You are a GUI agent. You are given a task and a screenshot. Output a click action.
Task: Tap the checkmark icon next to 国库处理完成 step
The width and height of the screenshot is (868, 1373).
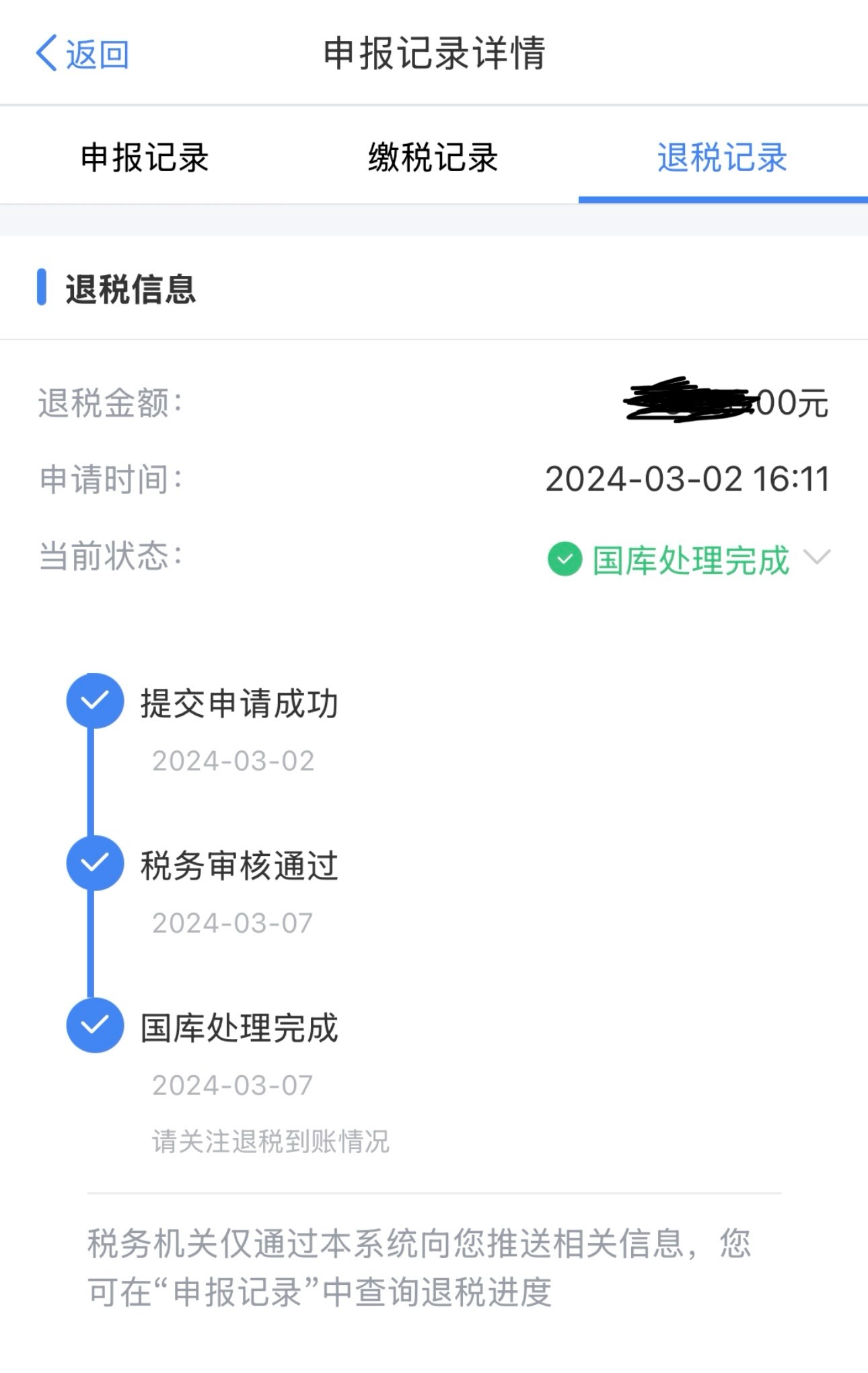(94, 1028)
